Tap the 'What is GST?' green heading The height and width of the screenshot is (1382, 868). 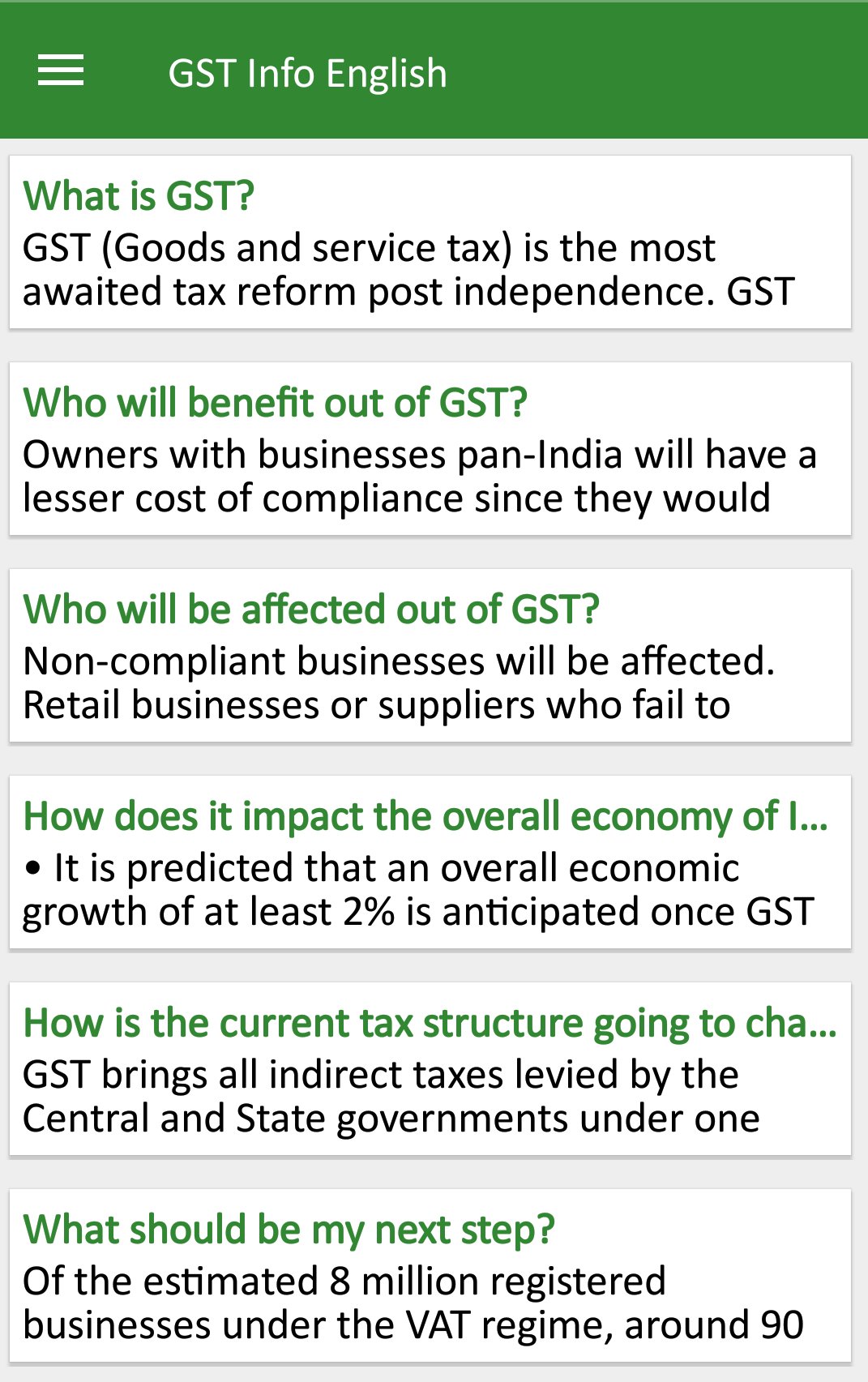(138, 195)
